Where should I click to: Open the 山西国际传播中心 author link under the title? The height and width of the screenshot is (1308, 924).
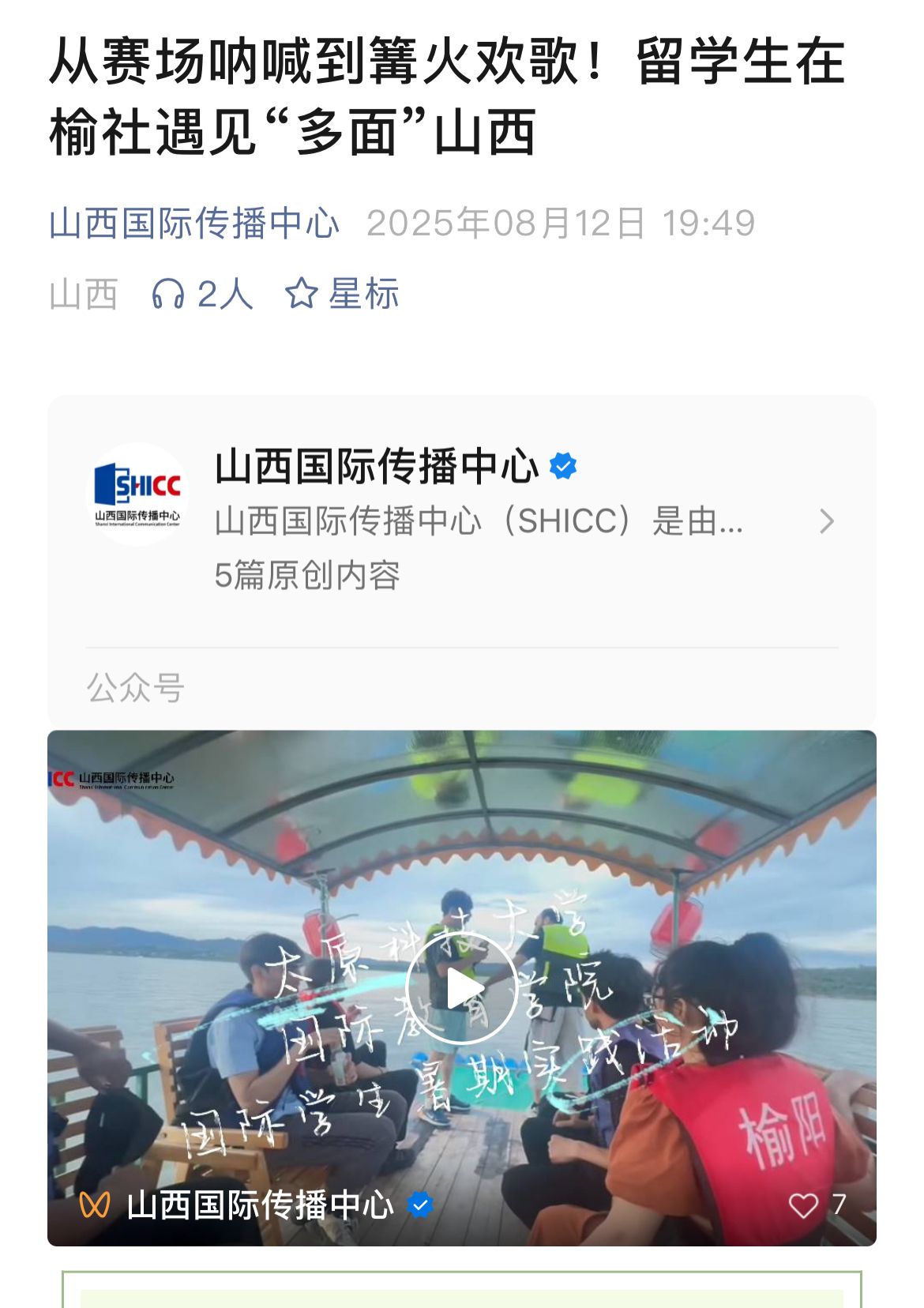point(194,224)
